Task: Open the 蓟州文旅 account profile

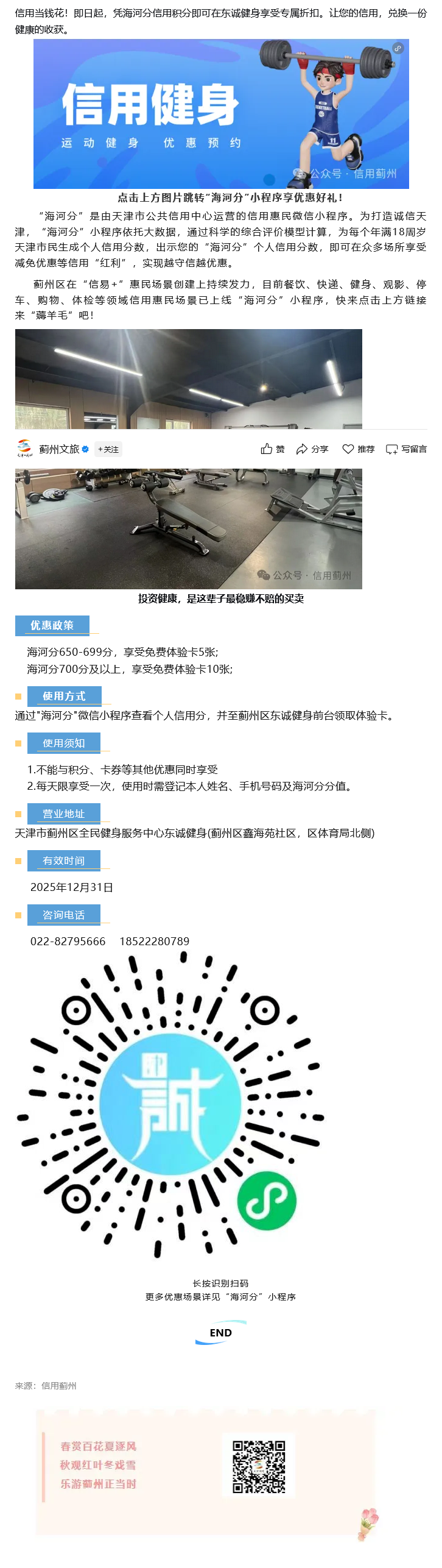Action: pos(58,449)
